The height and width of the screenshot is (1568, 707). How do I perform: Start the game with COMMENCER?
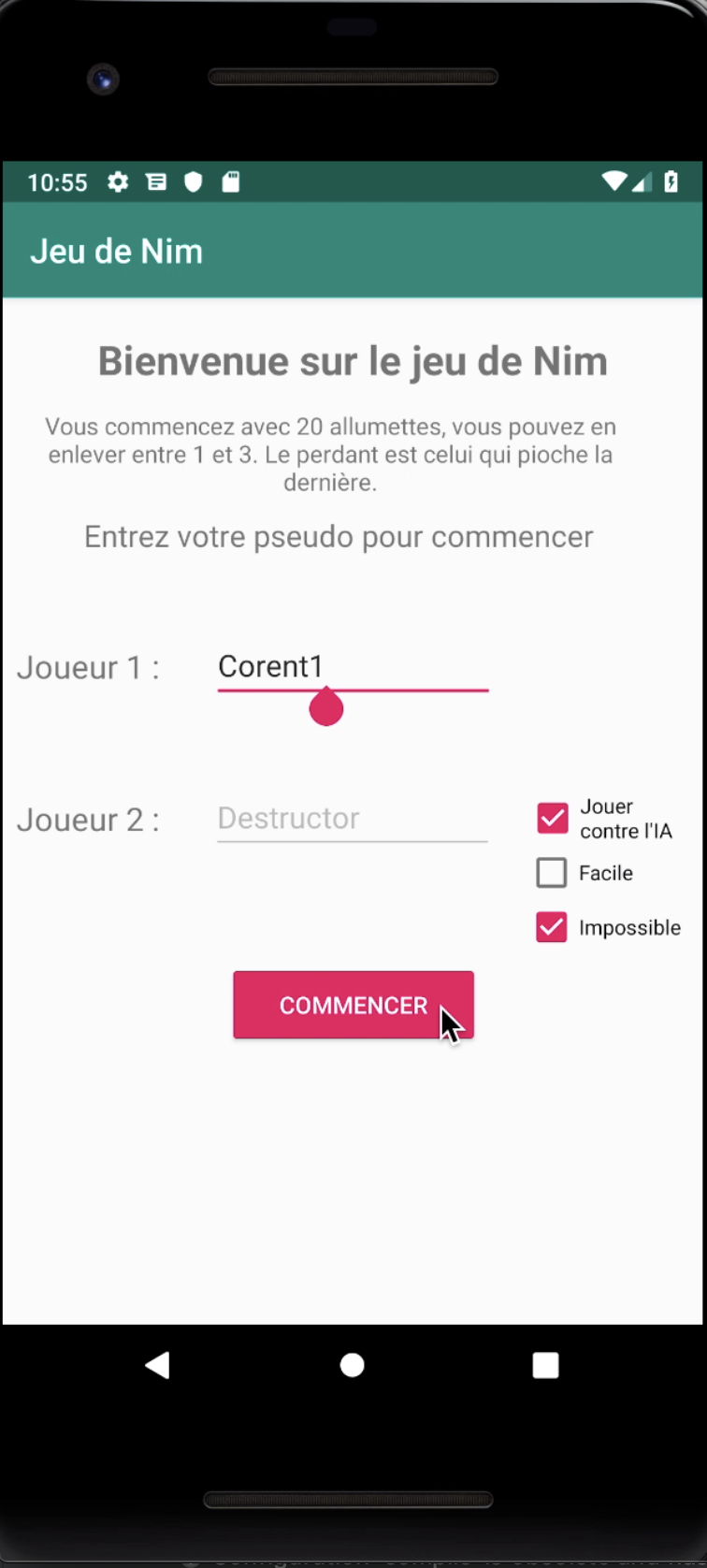tap(353, 1005)
